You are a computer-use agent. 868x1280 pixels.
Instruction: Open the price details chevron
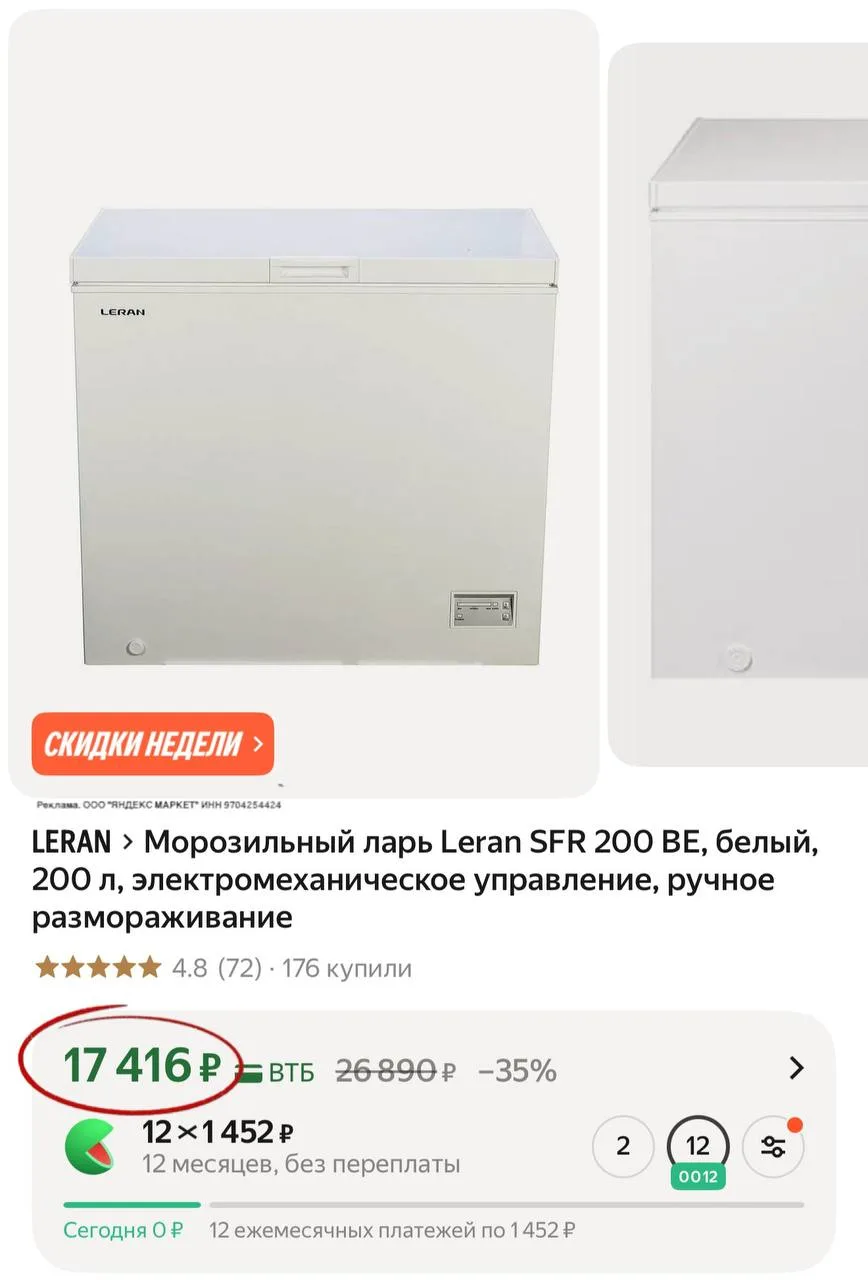796,1069
